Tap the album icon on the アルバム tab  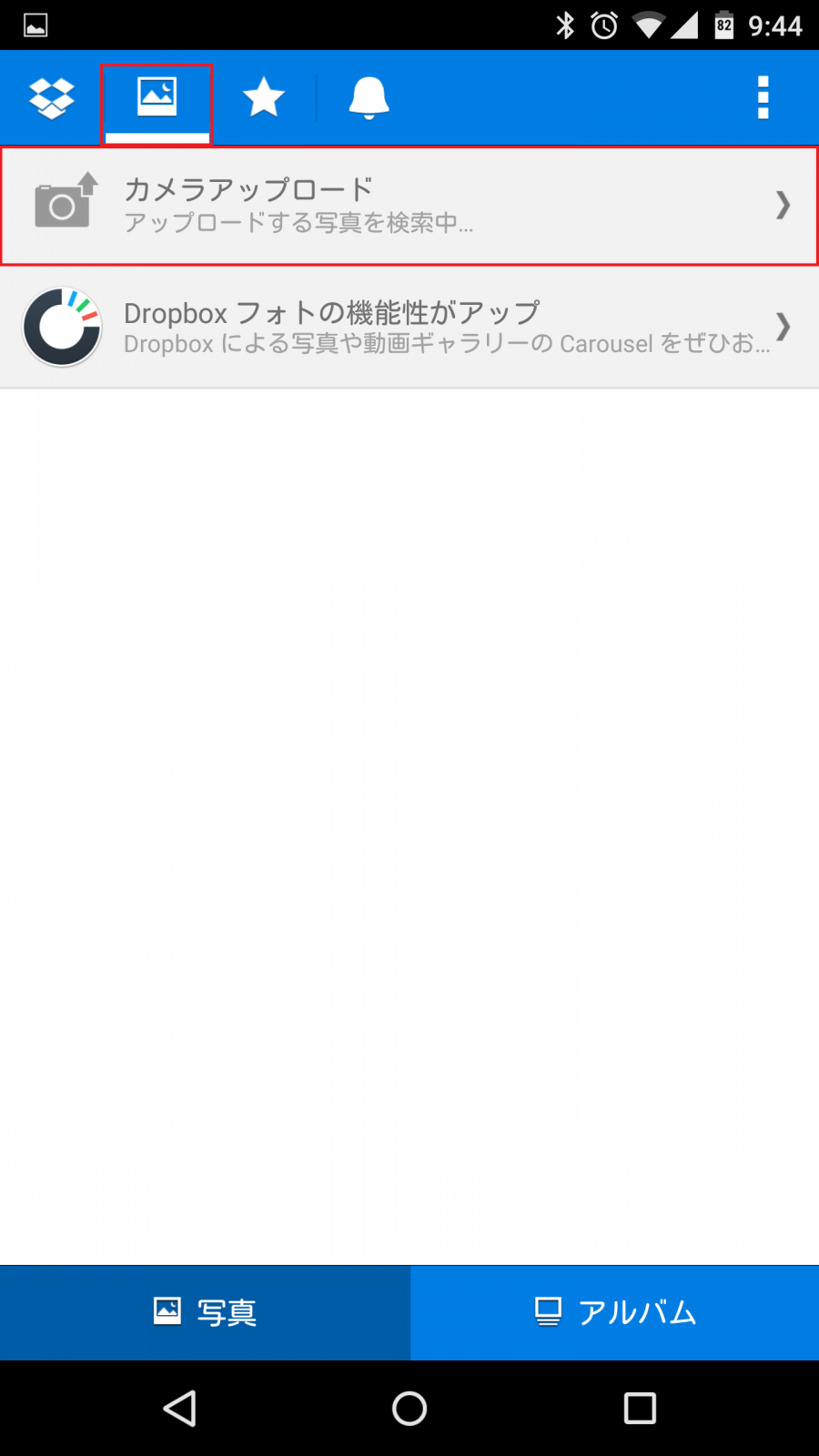[x=547, y=1312]
